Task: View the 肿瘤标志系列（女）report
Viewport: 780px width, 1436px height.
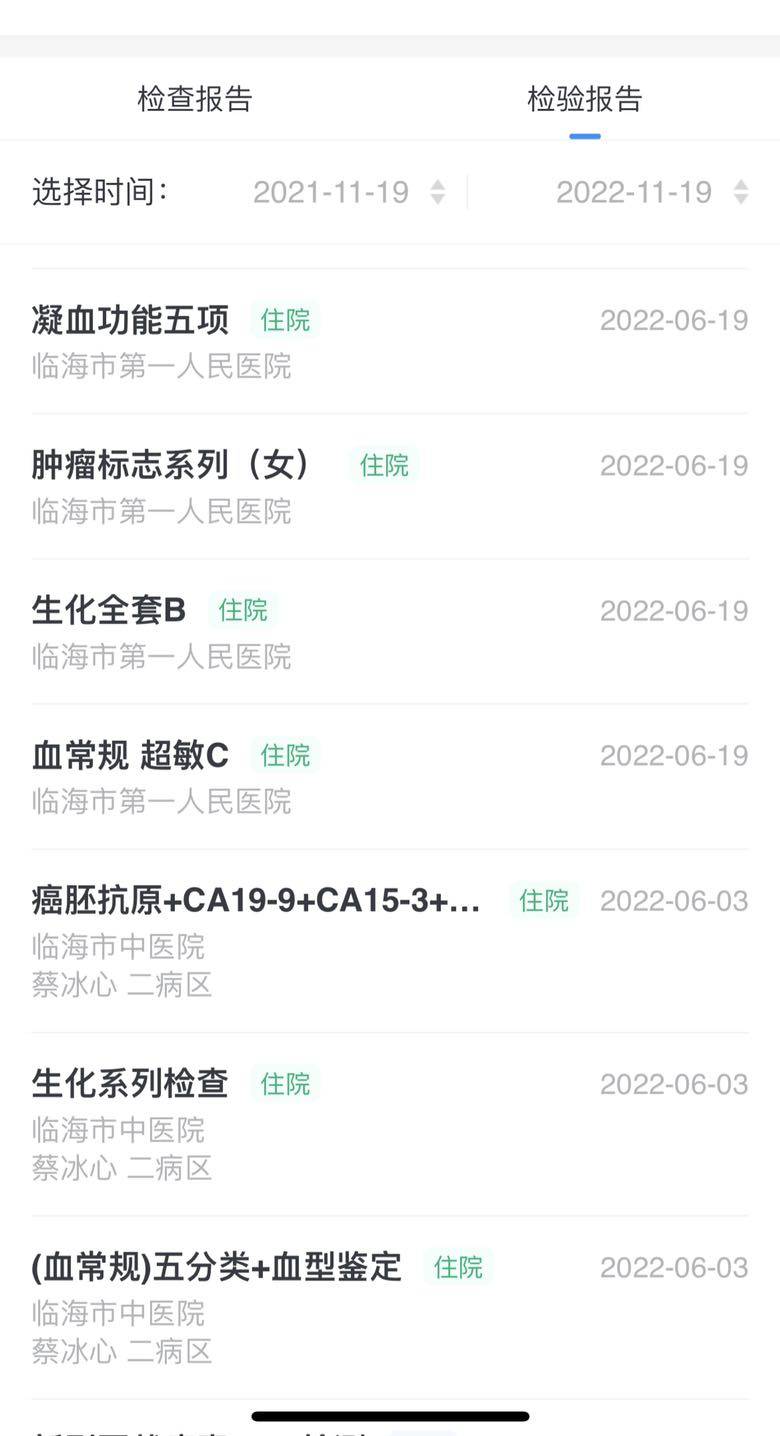Action: [x=390, y=486]
